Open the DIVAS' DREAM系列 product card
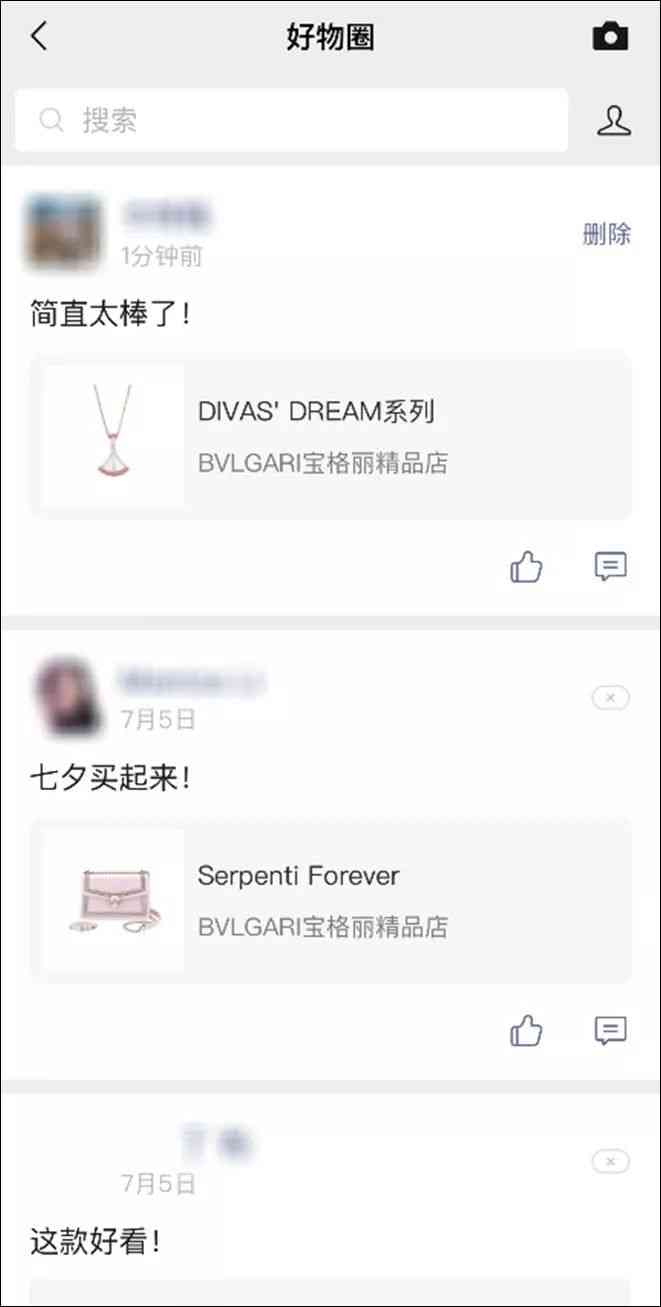Image resolution: width=661 pixels, height=1307 pixels. 330,435
